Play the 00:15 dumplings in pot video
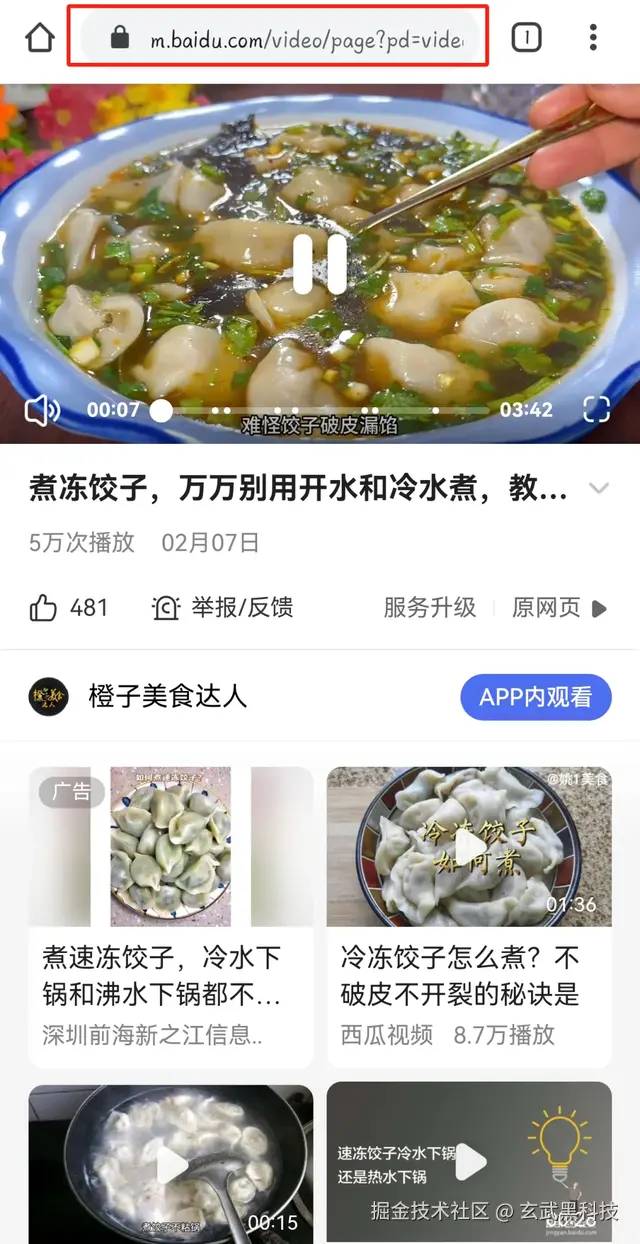 [x=171, y=1163]
